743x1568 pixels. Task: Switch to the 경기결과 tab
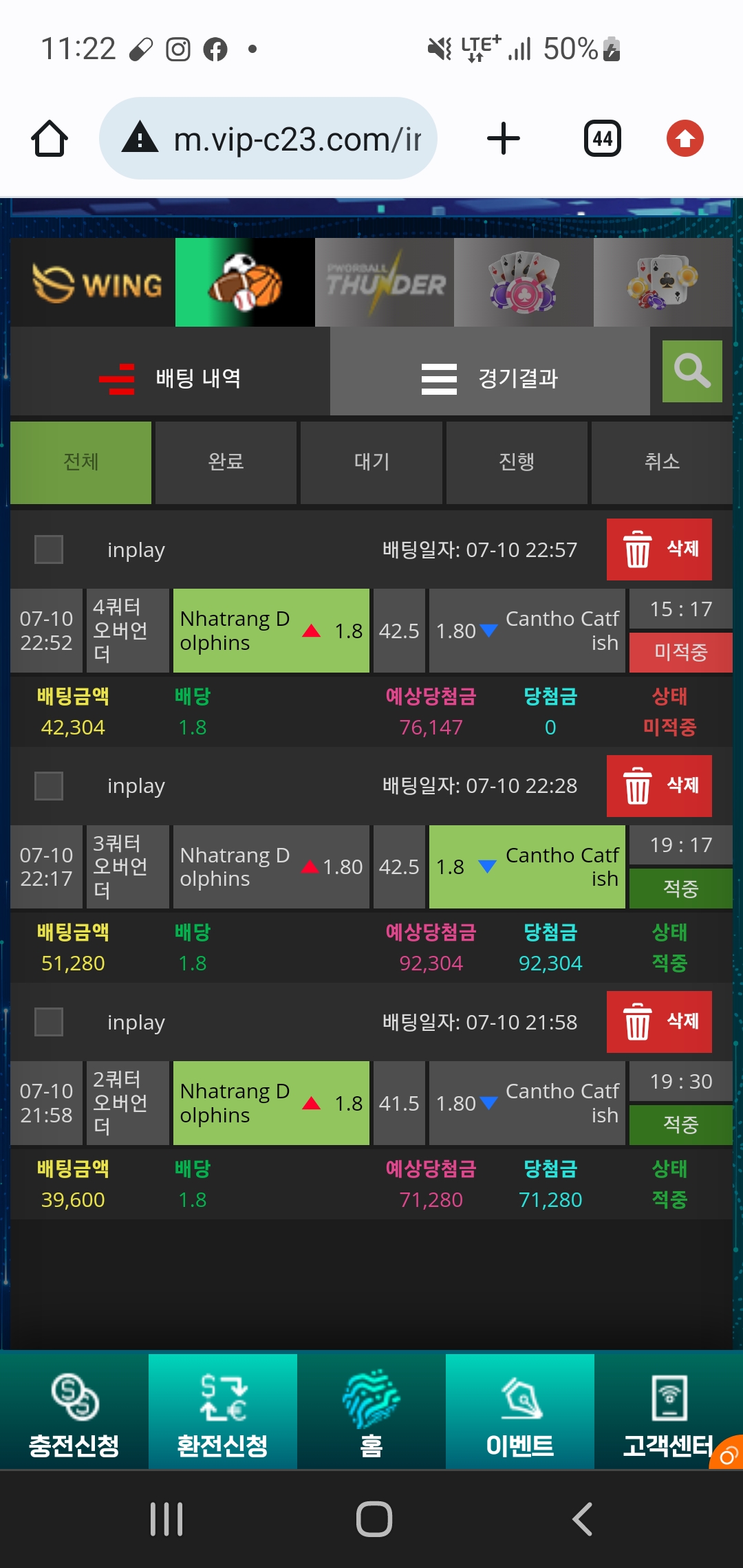click(490, 378)
